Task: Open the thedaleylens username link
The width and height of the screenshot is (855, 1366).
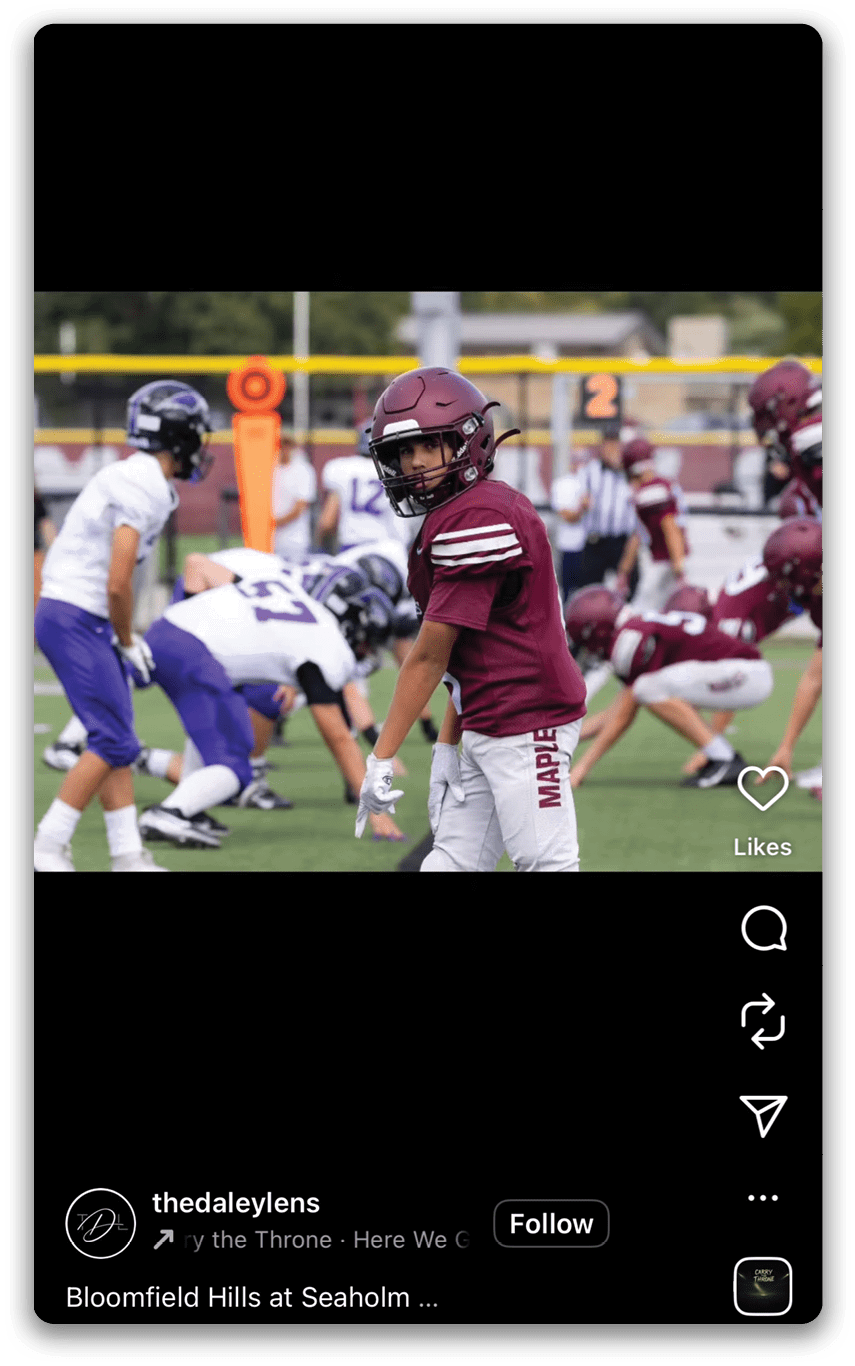Action: 236,1203
